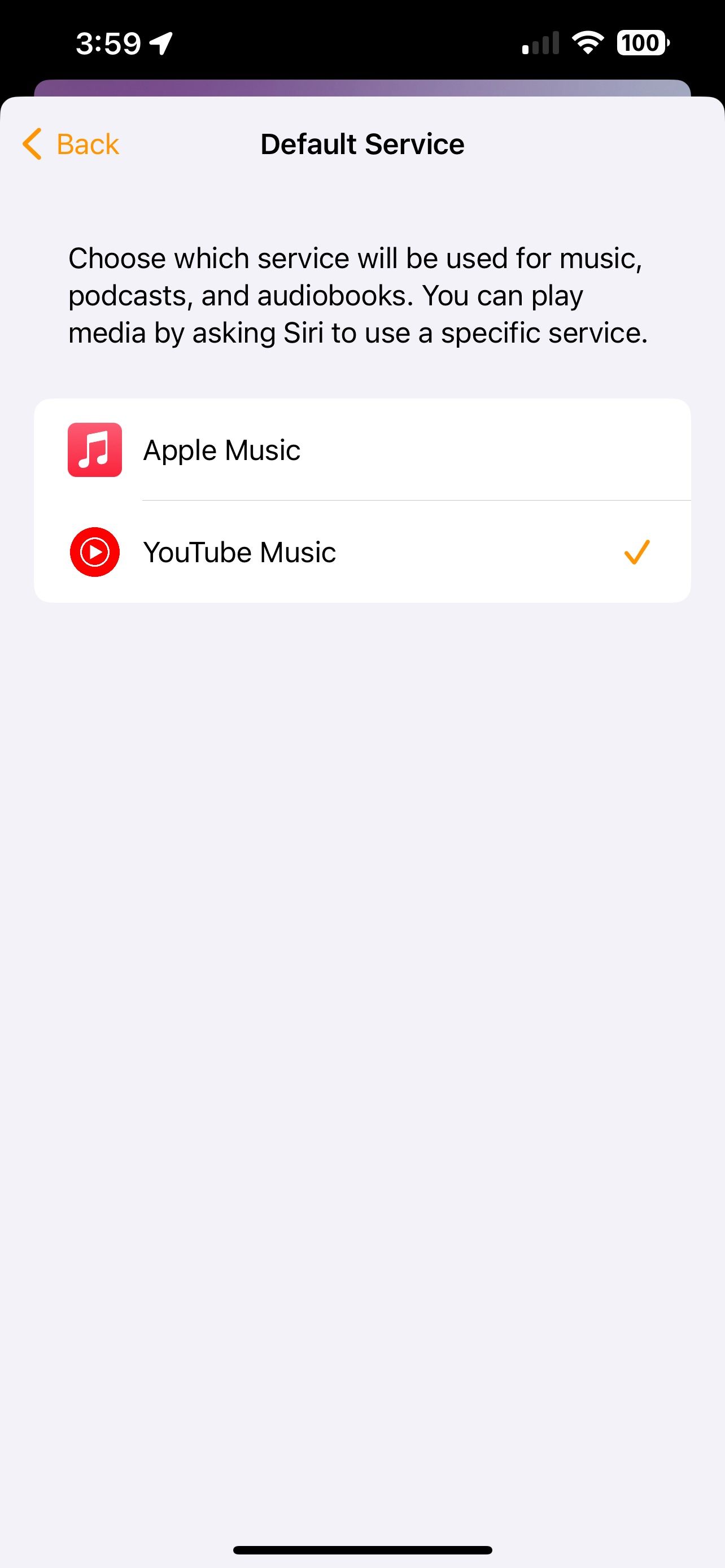Deselect the currently checked YouTube Music option
Viewport: 725px width, 1568px height.
(362, 553)
